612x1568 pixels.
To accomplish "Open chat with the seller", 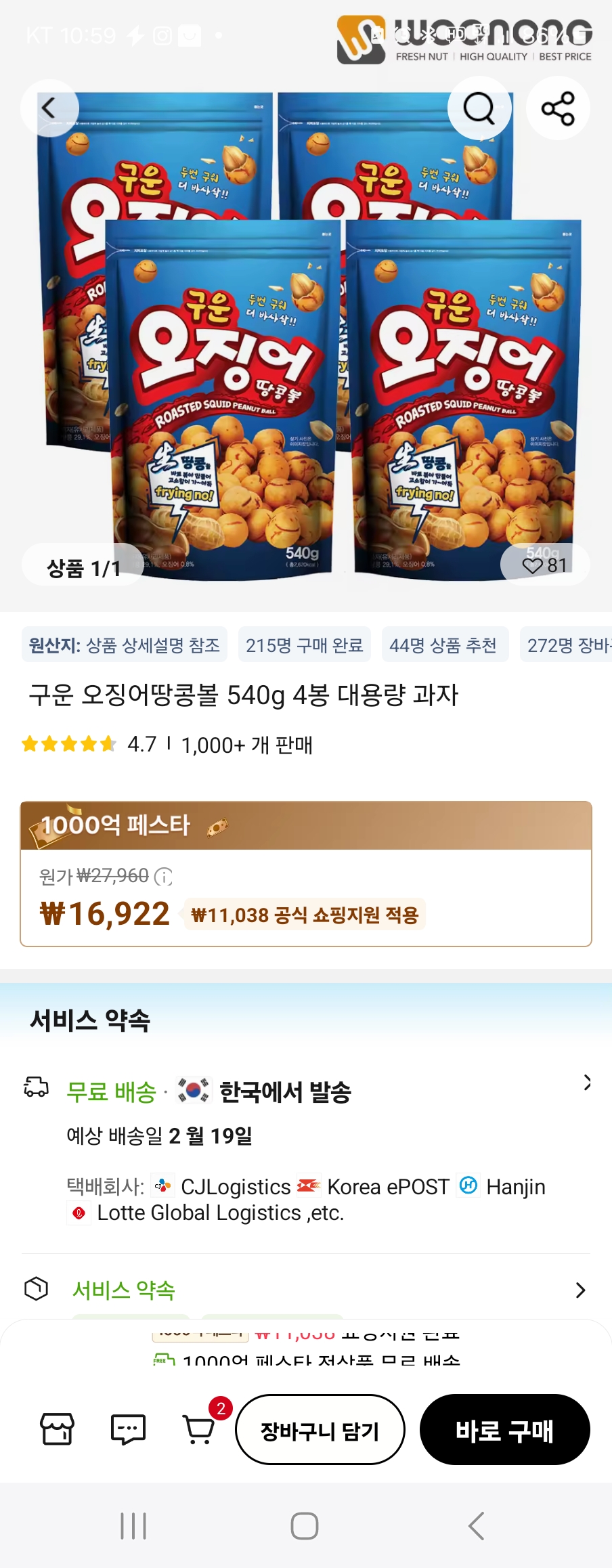I will click(128, 1429).
